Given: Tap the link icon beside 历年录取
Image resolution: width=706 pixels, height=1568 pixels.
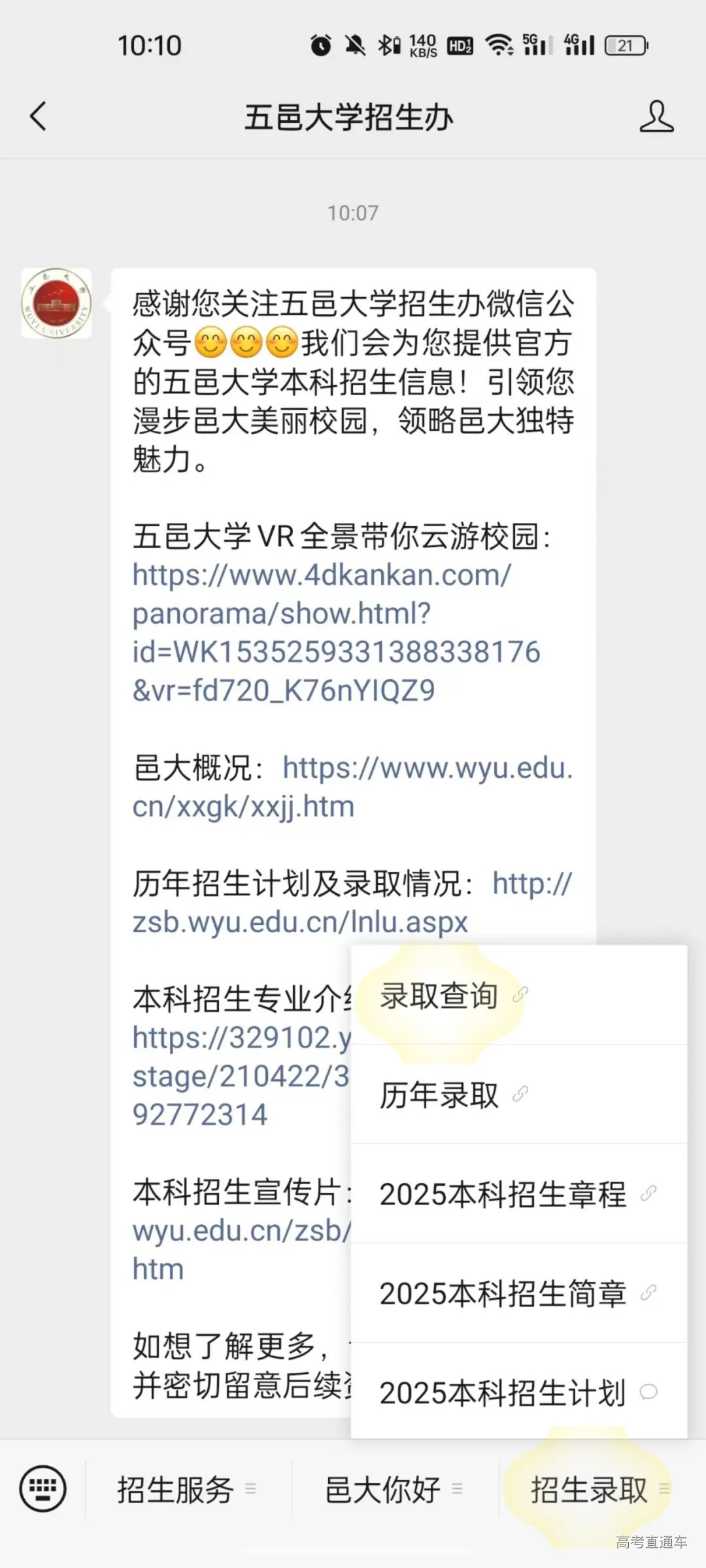Looking at the screenshot, I should pos(520,1093).
